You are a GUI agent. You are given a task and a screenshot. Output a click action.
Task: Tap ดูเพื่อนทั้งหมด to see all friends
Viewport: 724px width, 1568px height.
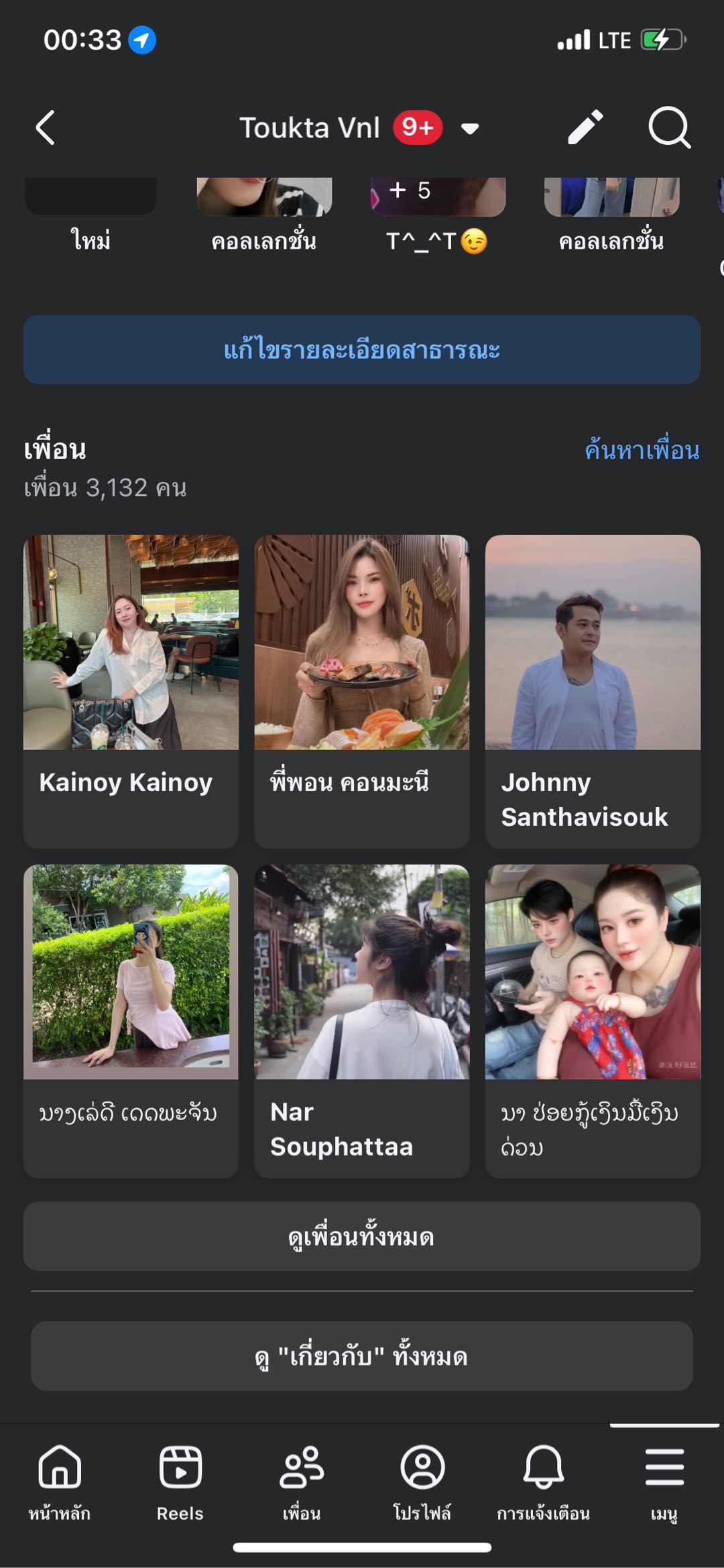362,1236
